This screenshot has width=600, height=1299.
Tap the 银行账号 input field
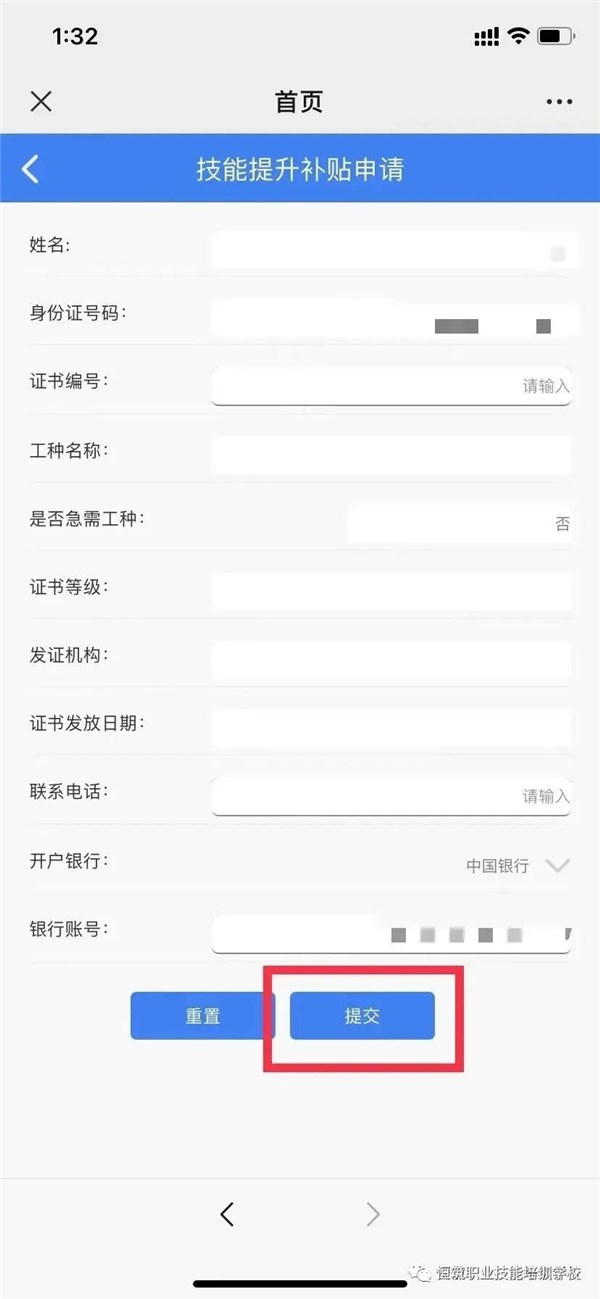pyautogui.click(x=390, y=934)
